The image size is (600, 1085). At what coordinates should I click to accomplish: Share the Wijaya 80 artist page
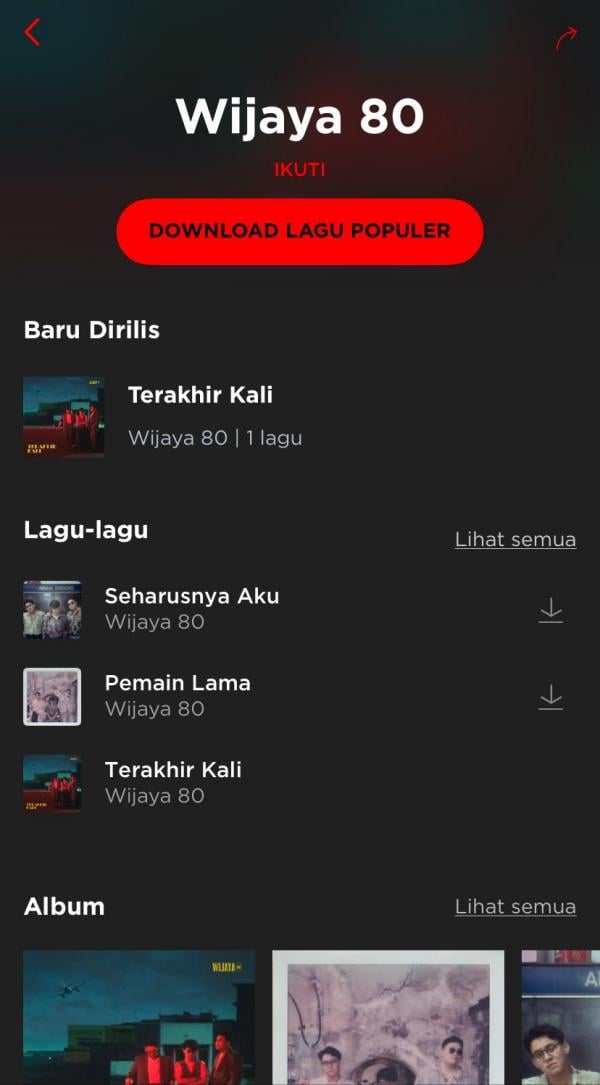(567, 39)
